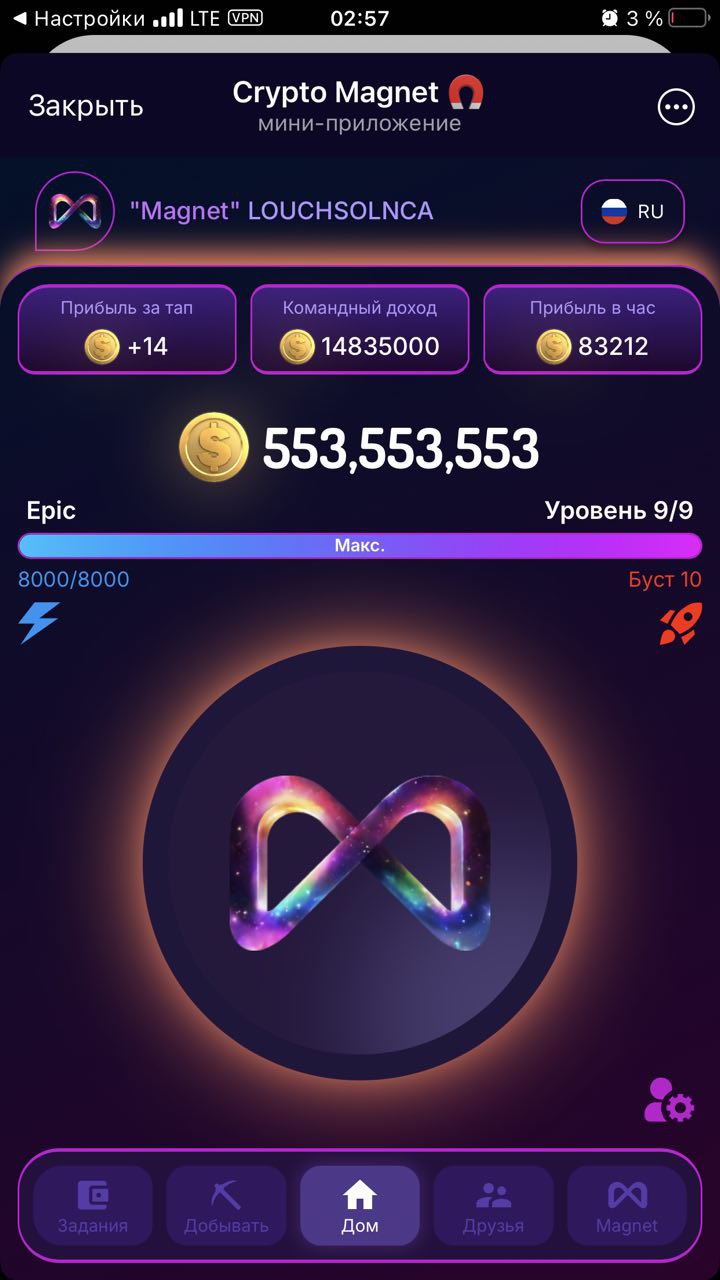The height and width of the screenshot is (1280, 720).
Task: Select the Дом home tab
Action: click(360, 1205)
